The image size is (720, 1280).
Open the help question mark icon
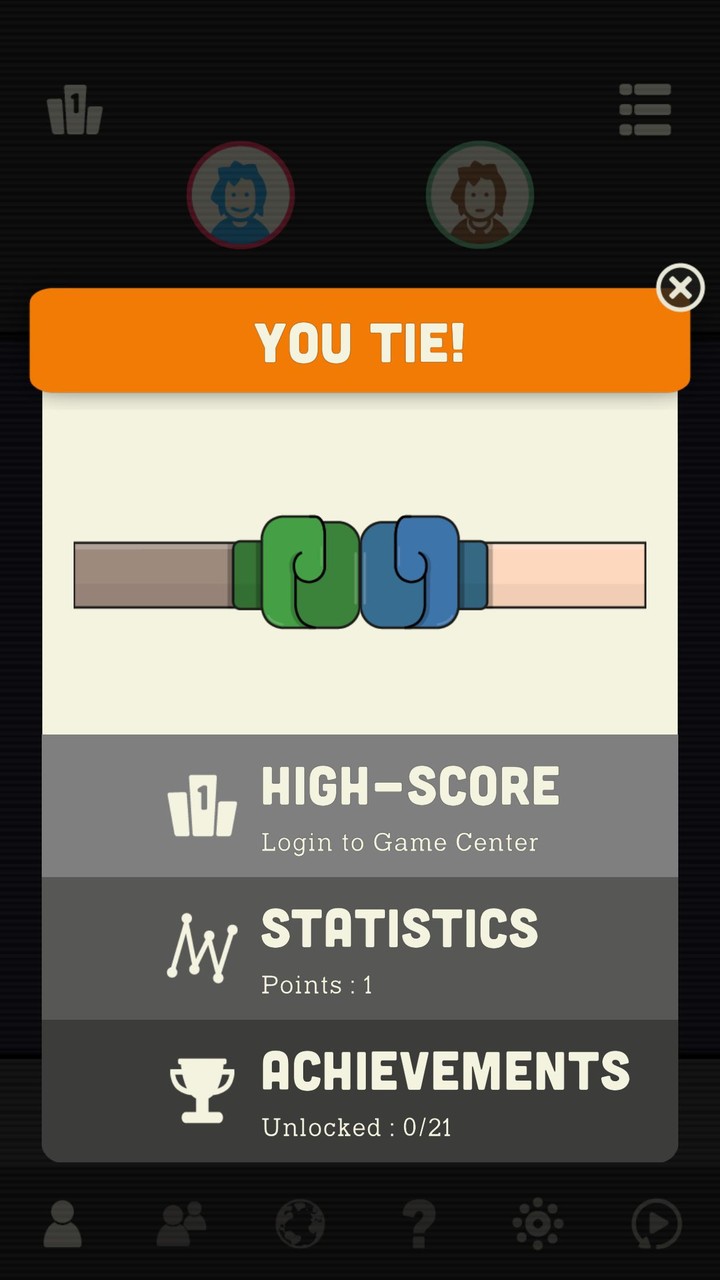click(418, 1223)
